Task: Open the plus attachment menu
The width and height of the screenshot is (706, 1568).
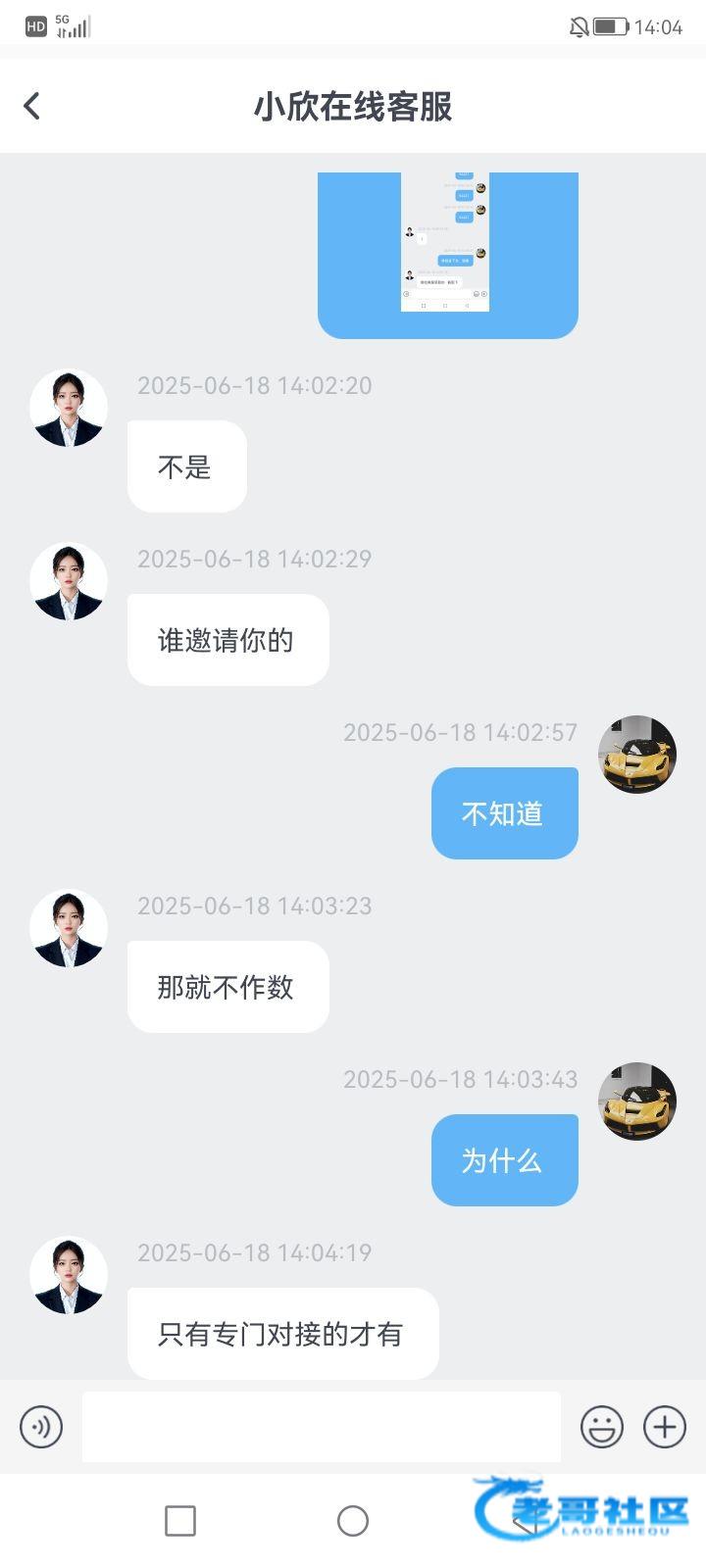Action: [x=664, y=1426]
